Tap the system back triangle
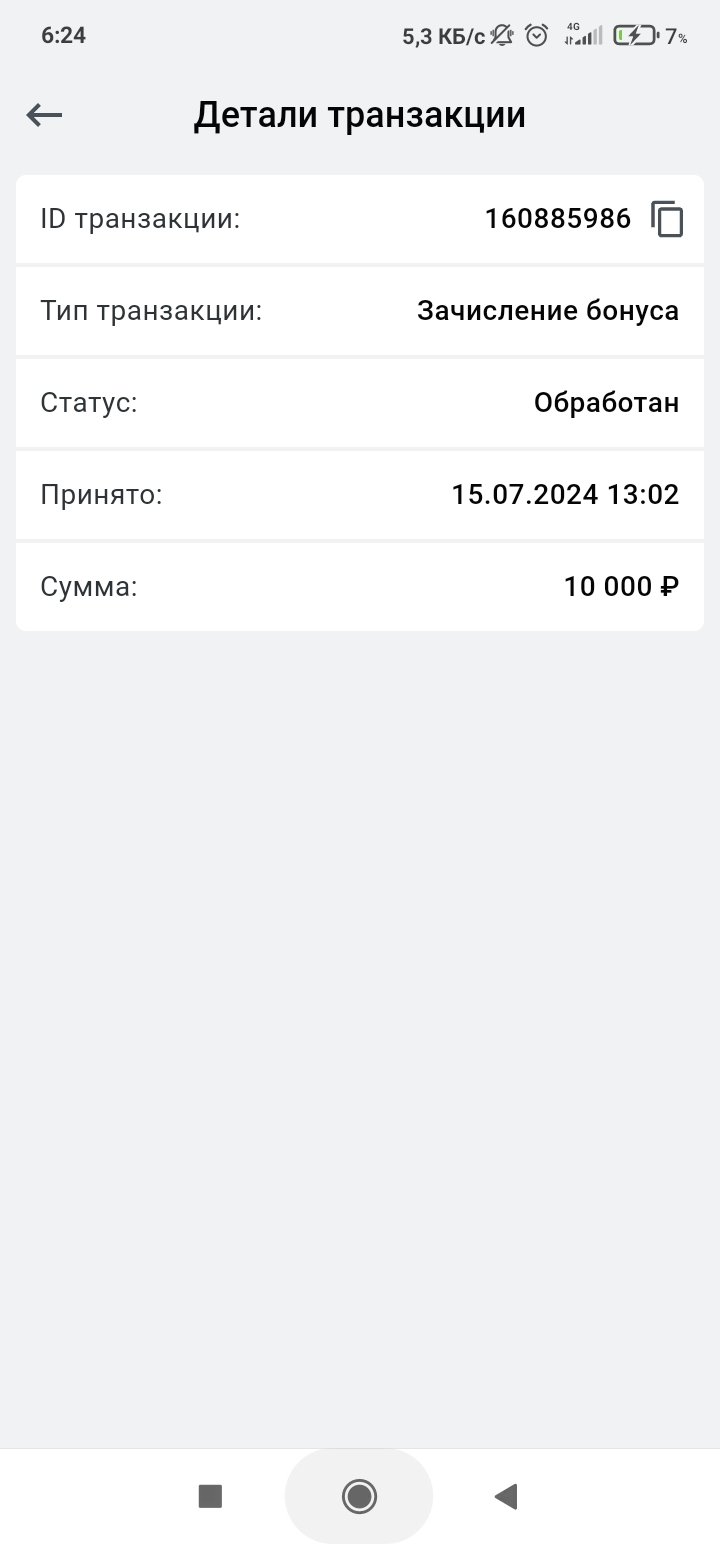This screenshot has height=1544, width=720. pos(506,1496)
